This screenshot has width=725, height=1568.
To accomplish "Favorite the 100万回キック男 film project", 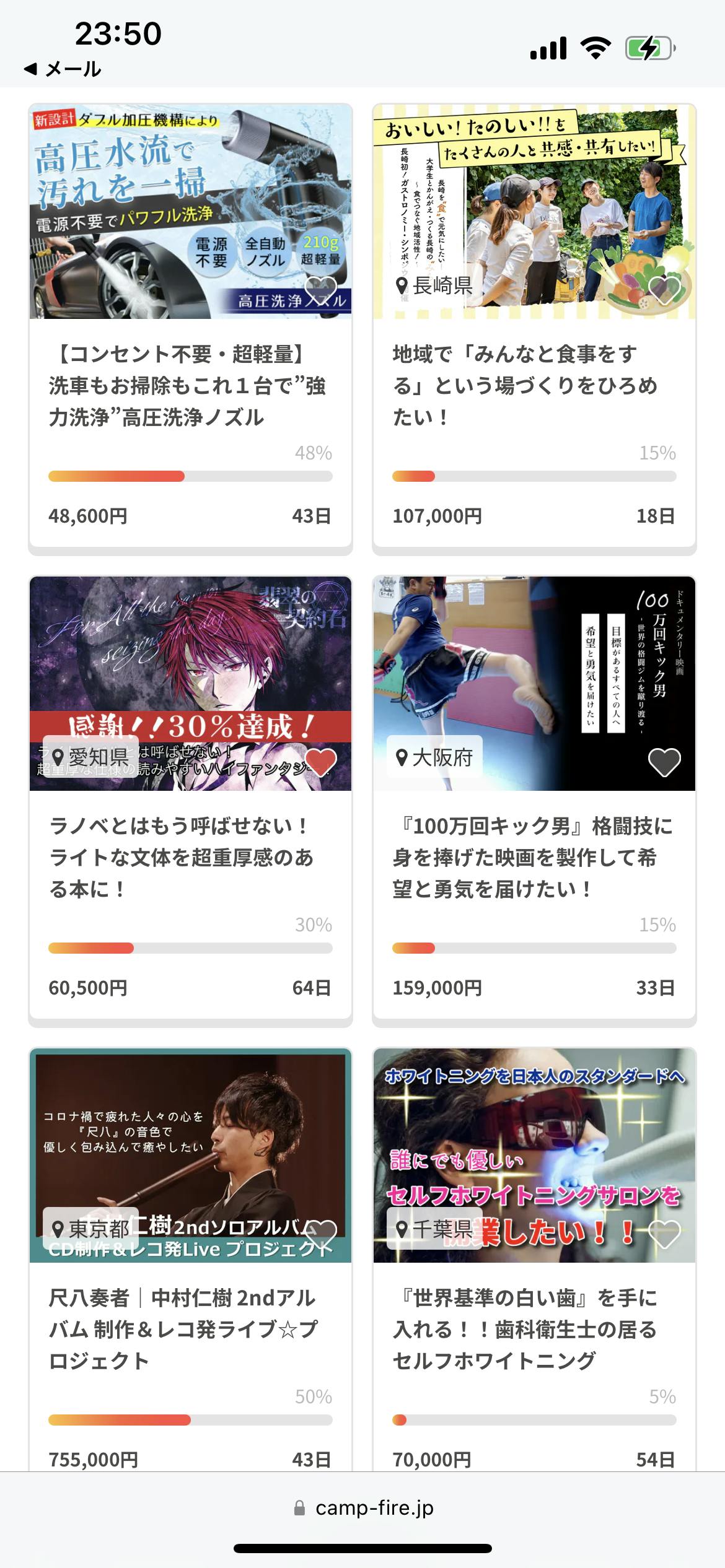I will [x=664, y=761].
